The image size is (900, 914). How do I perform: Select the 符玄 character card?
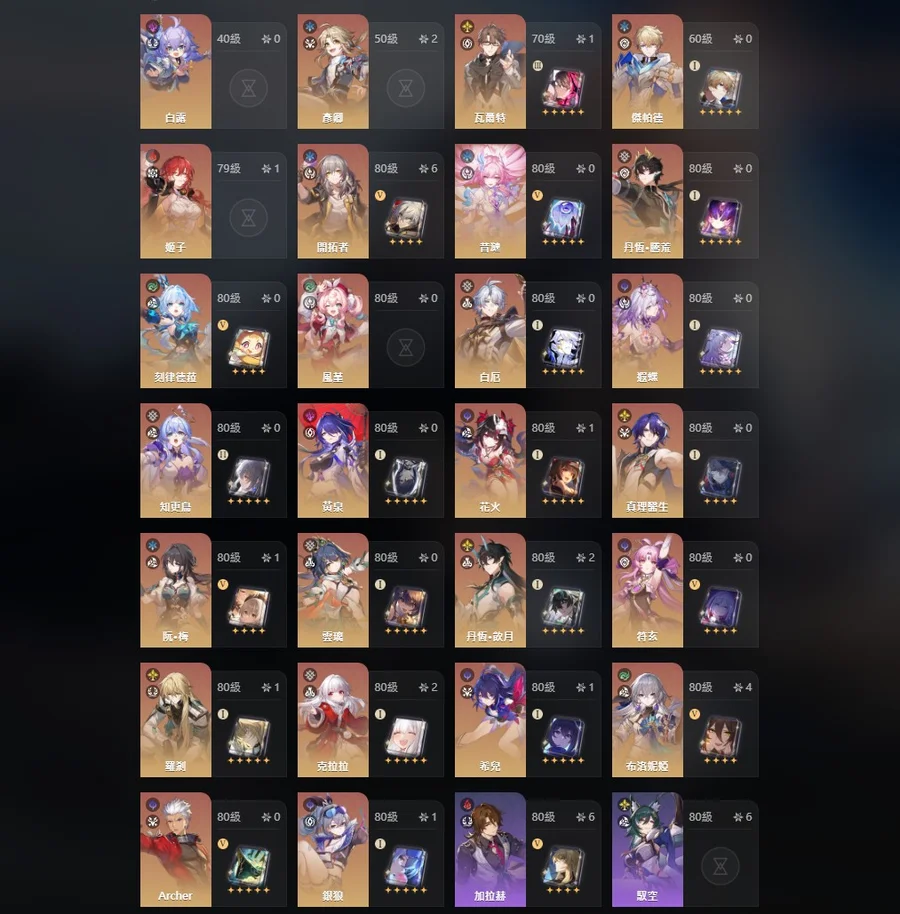click(647, 590)
